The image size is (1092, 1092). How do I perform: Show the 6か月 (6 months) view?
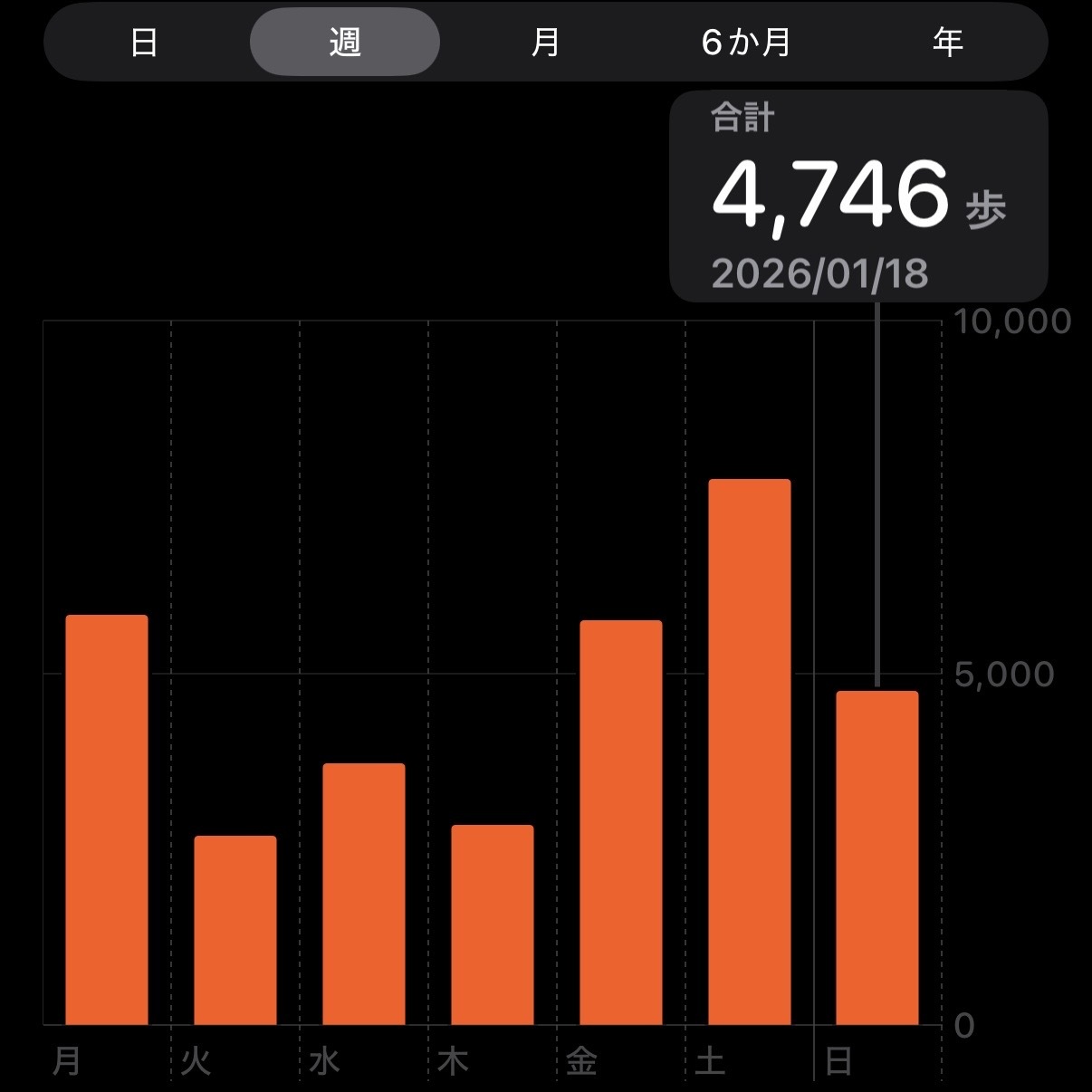[746, 43]
